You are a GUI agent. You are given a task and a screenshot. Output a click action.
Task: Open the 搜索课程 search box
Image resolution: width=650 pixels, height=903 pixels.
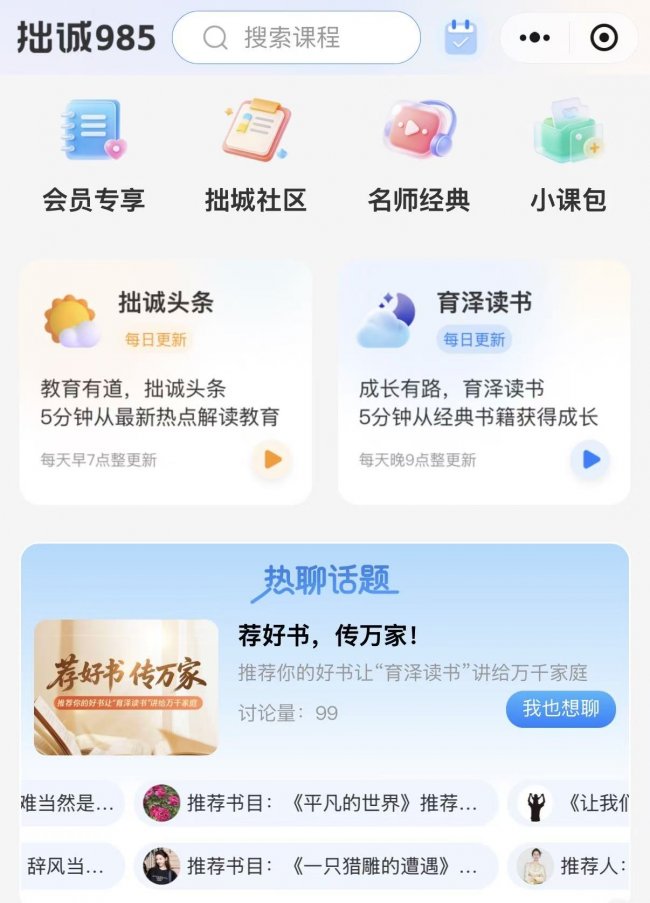pos(296,38)
